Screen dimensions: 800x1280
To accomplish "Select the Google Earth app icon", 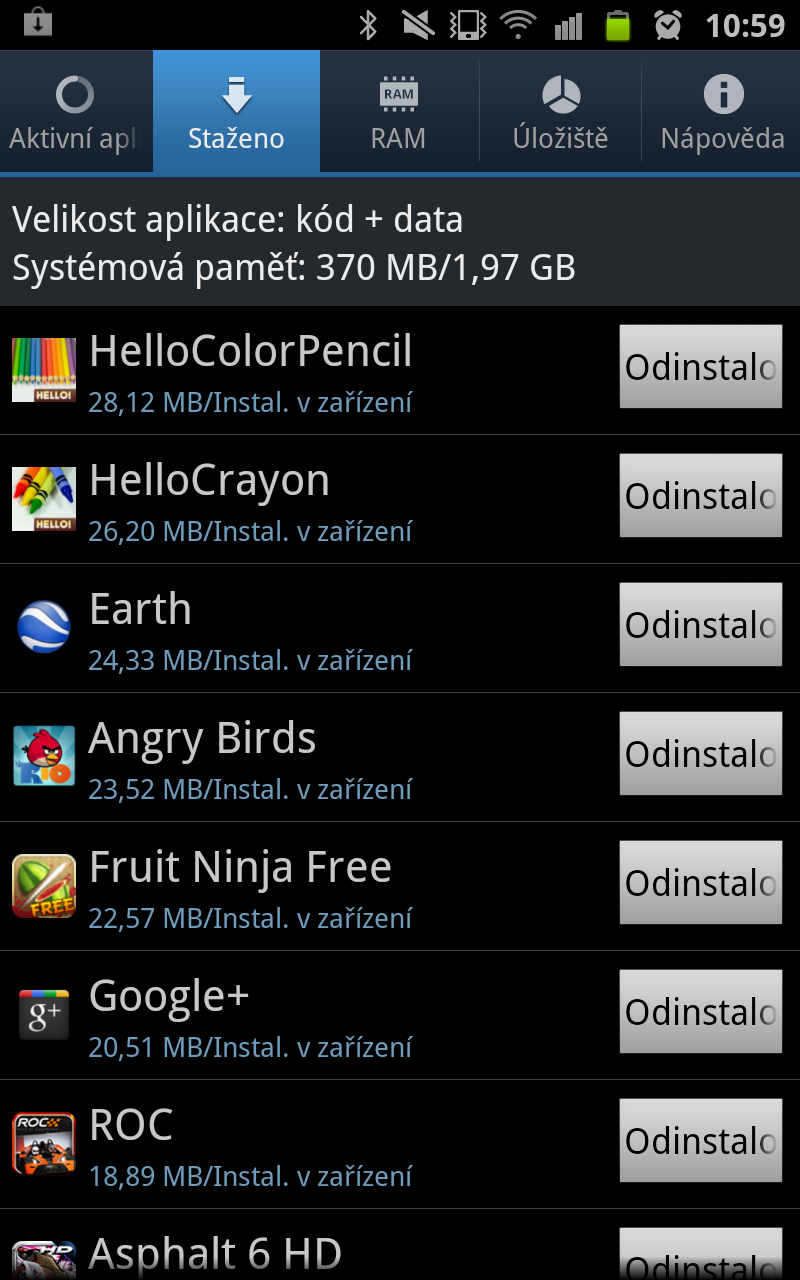I will (43, 625).
